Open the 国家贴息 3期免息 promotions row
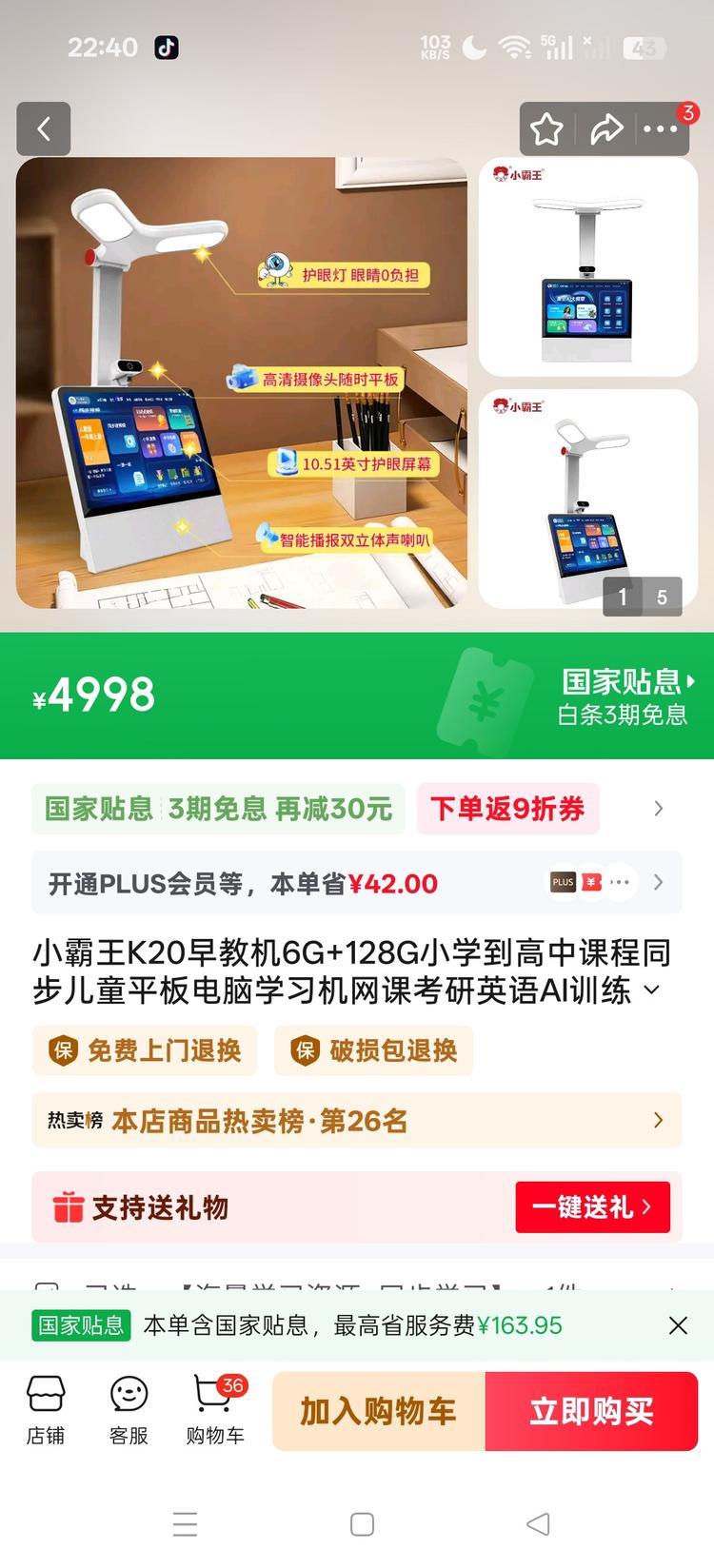This screenshot has height=1568, width=714. pos(218,809)
